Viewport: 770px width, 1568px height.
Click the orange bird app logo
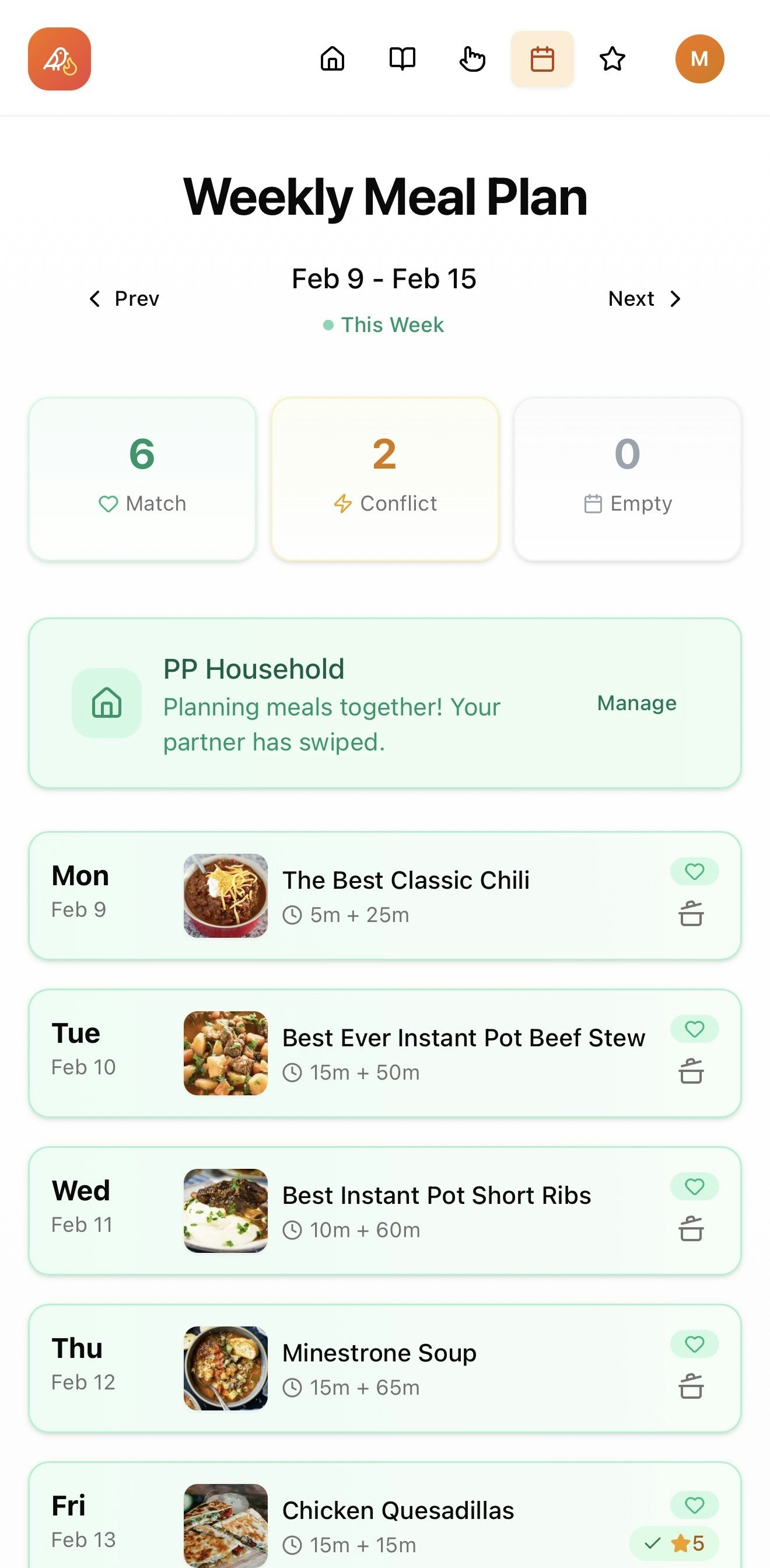click(58, 59)
